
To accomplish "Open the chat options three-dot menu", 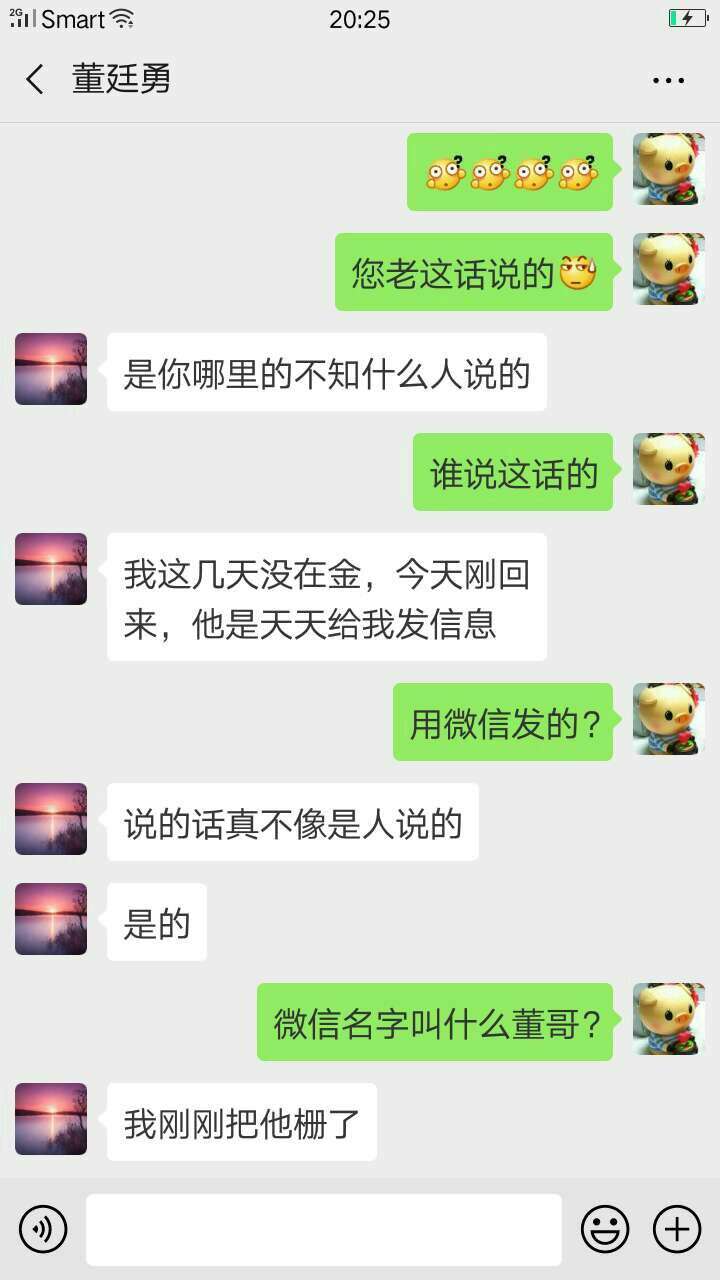I will [x=668, y=81].
